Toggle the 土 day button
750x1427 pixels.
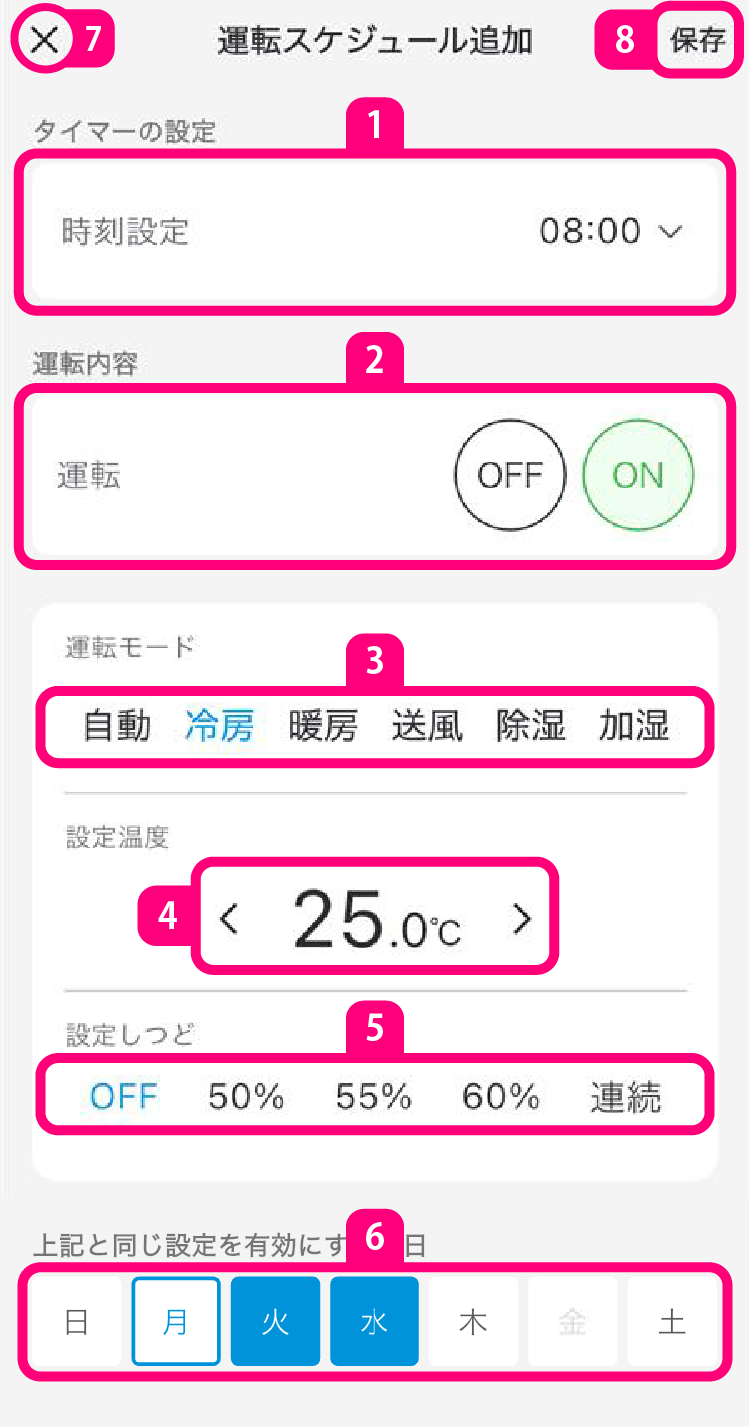point(672,1321)
